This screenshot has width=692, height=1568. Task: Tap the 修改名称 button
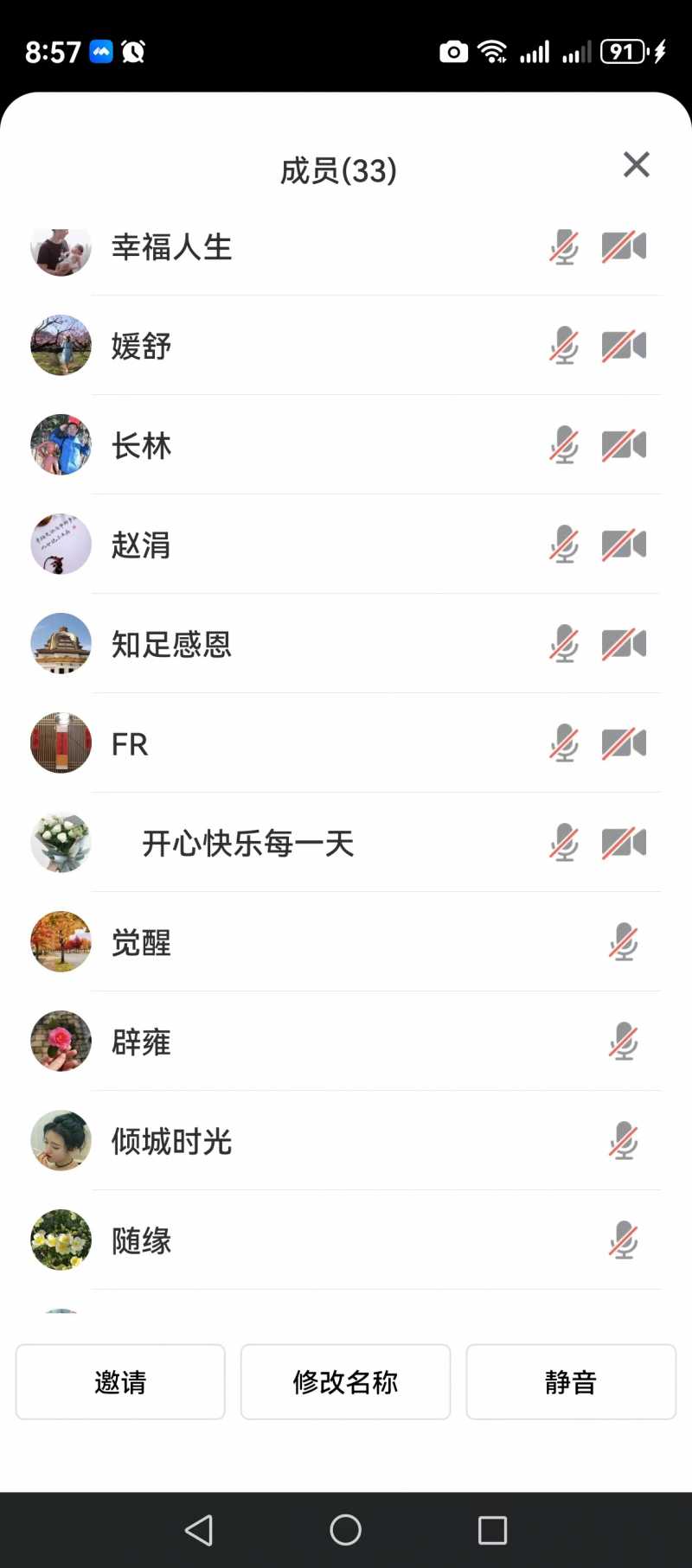[345, 1381]
